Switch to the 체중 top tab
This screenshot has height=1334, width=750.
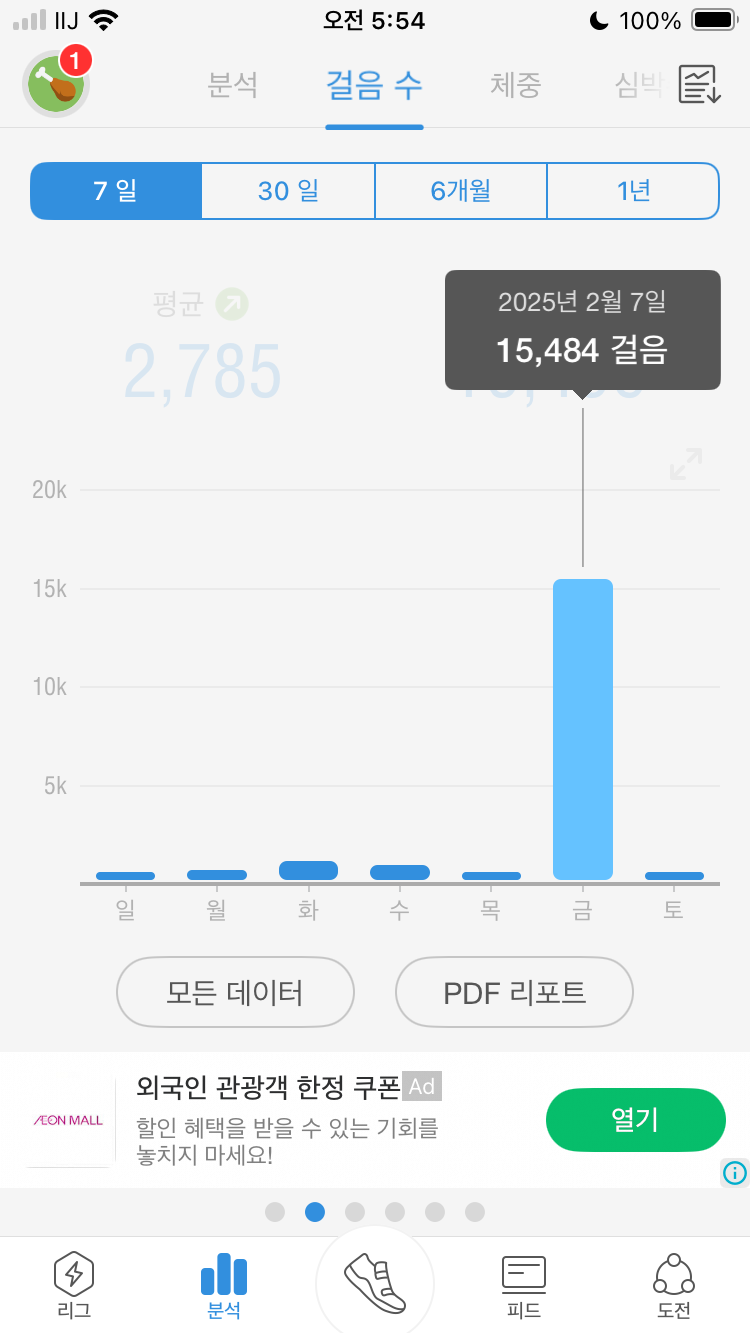tap(516, 85)
